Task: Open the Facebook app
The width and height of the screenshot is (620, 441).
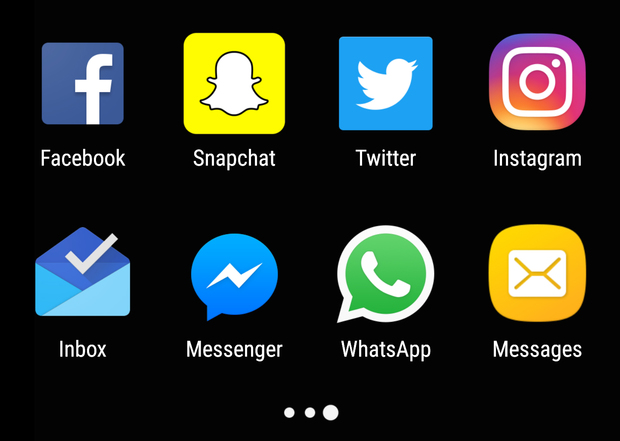Action: tap(82, 84)
